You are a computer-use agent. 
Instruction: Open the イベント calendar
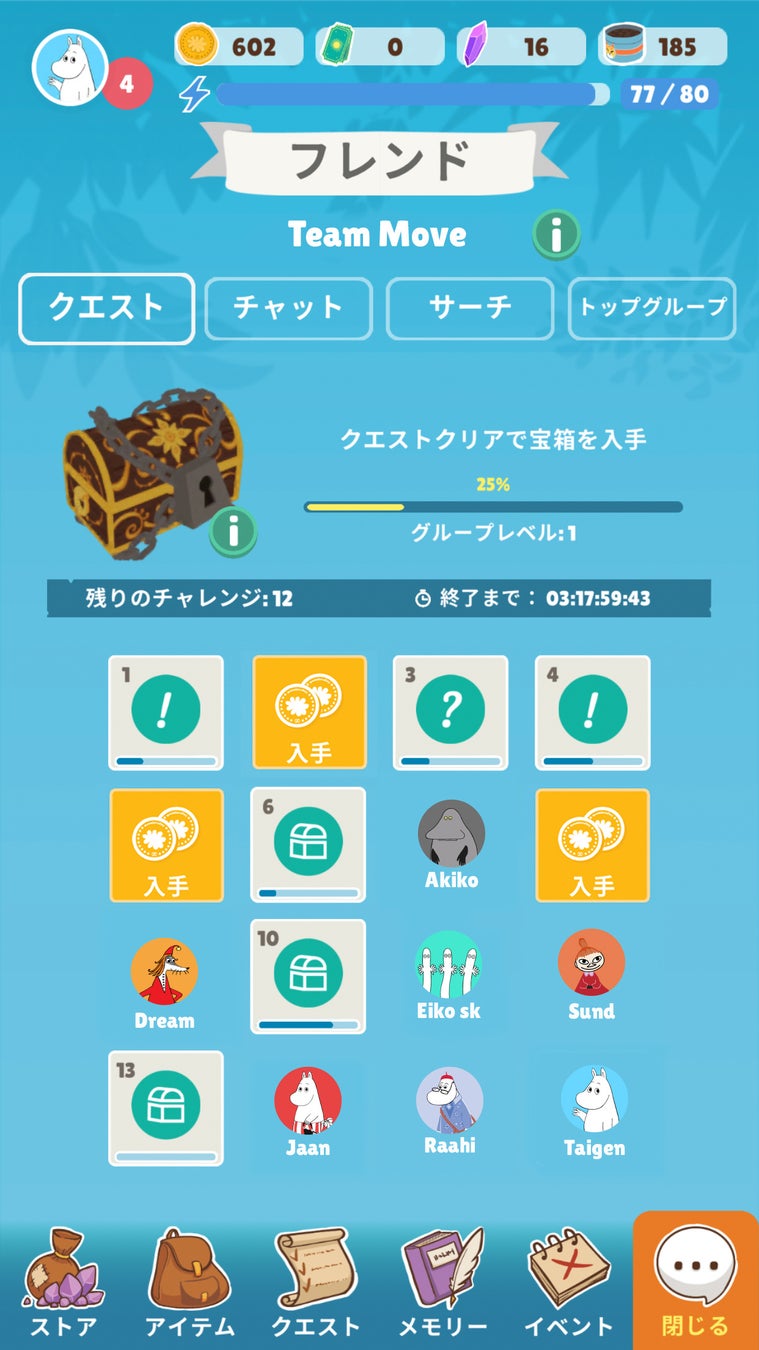(569, 1283)
